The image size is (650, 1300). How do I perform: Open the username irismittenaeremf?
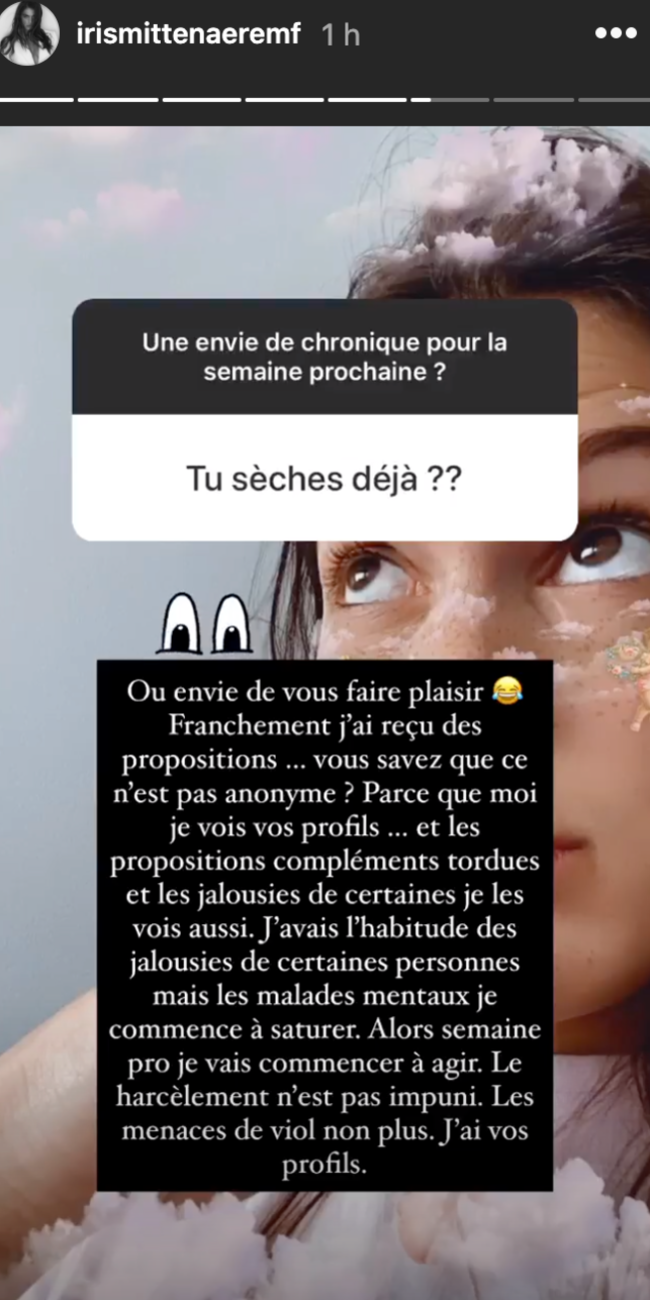click(x=187, y=36)
